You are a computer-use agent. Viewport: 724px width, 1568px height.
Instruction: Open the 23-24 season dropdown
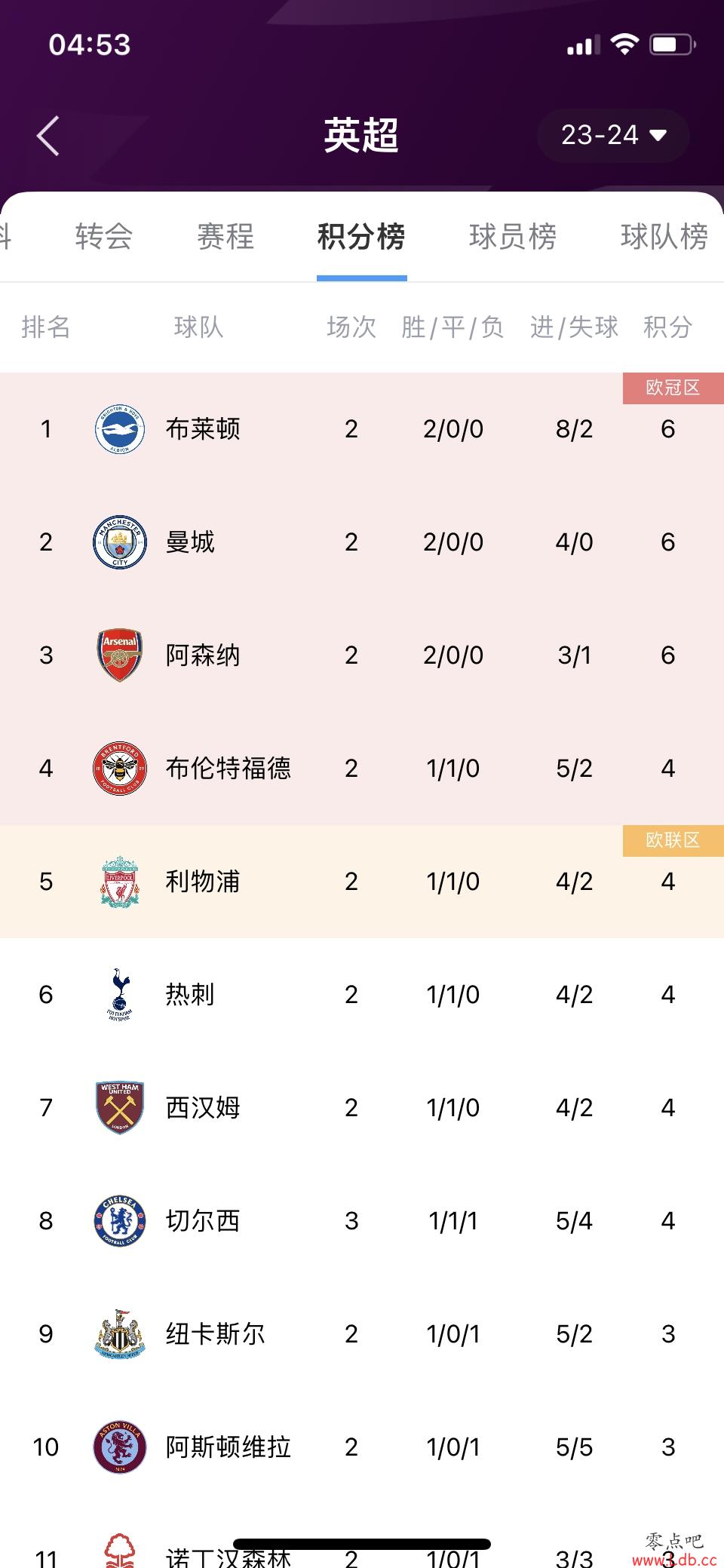click(x=613, y=136)
